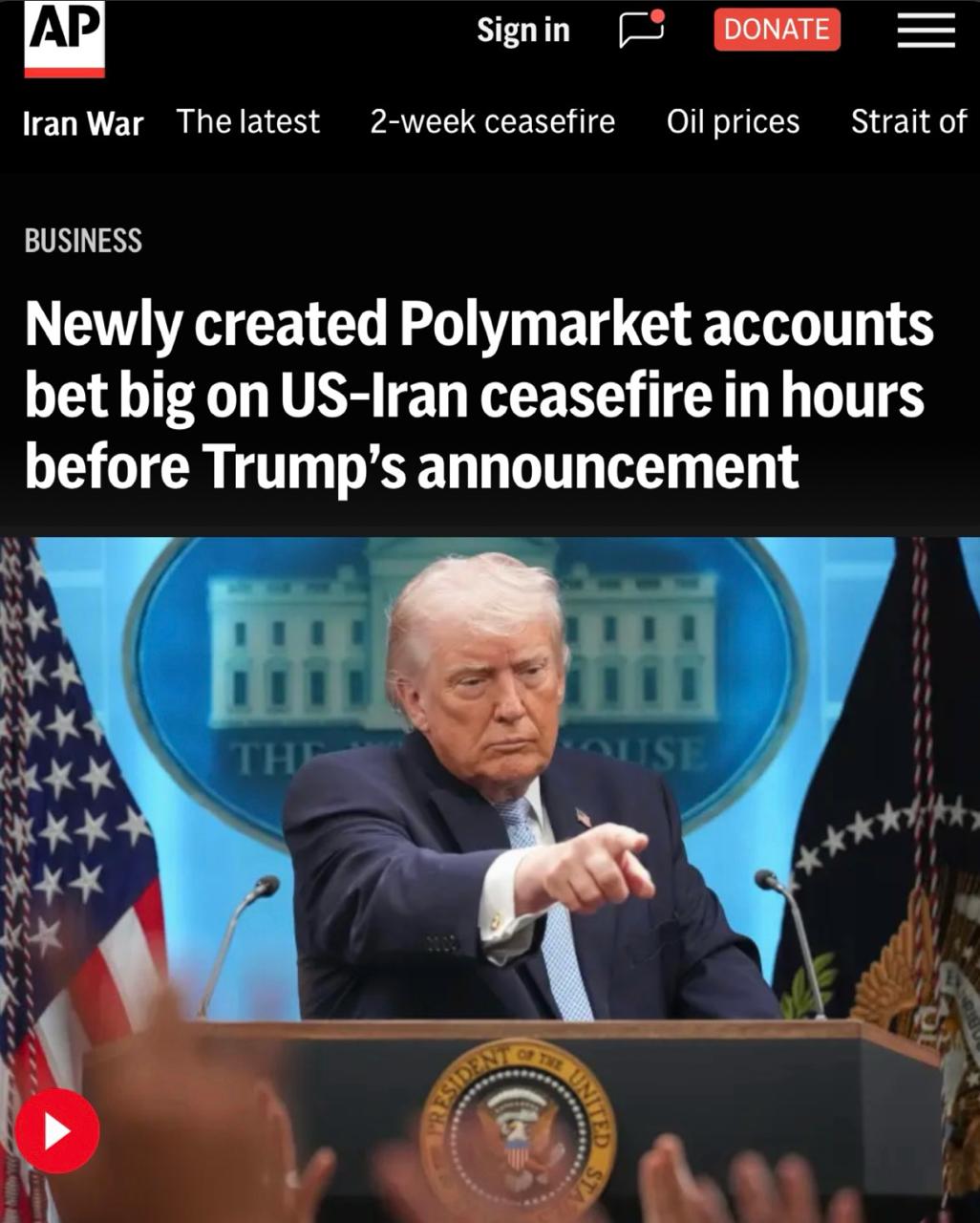This screenshot has height=1223, width=980.
Task: Tap the red DONATE button
Action: (x=777, y=30)
